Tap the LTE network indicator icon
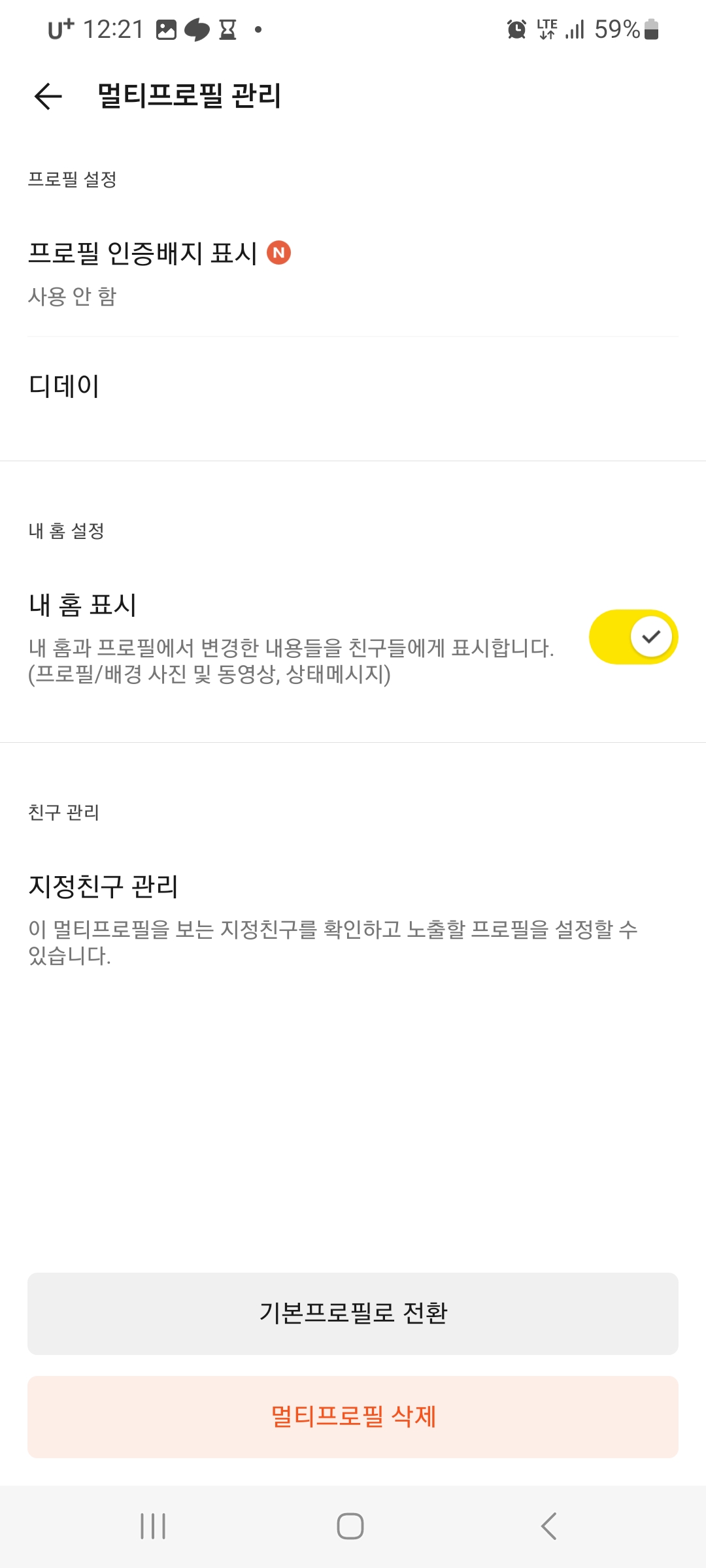This screenshot has height=1568, width=706. (548, 29)
